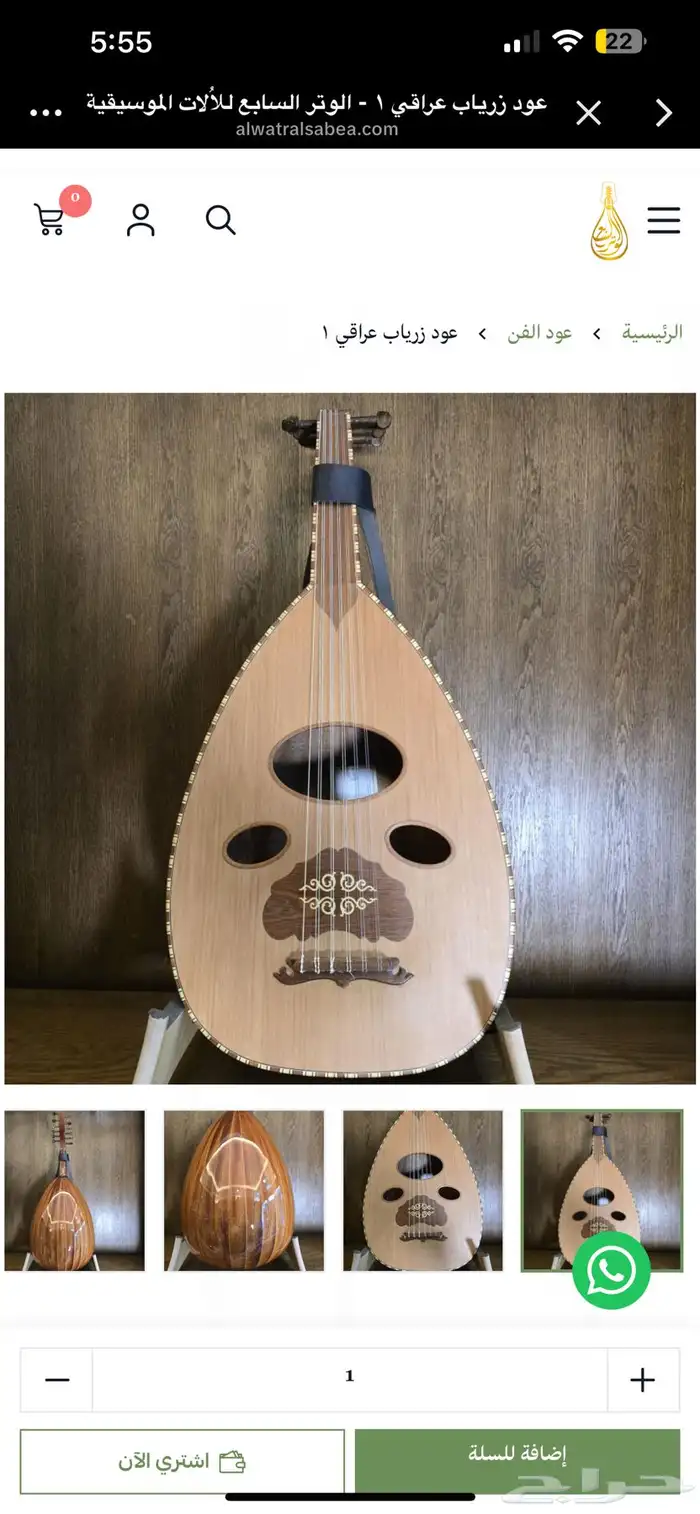Decrease quantity with minus button
The width and height of the screenshot is (700, 1514).
point(57,1380)
